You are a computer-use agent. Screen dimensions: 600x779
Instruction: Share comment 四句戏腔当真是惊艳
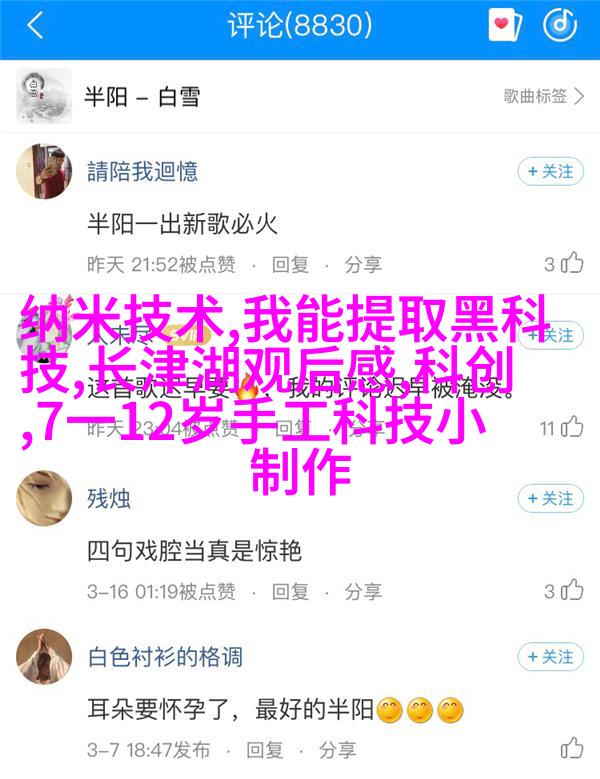(x=363, y=590)
